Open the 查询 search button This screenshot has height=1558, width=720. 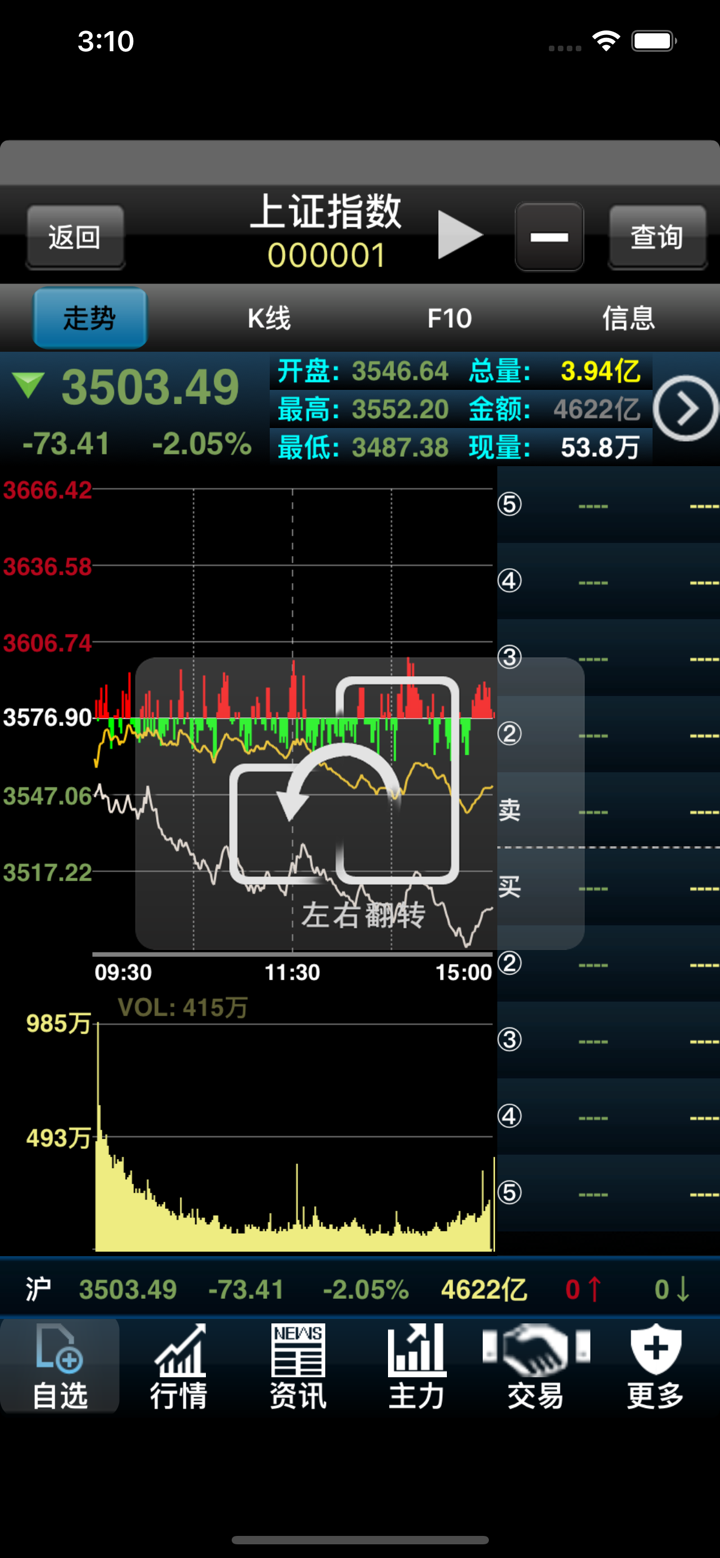[x=656, y=237]
